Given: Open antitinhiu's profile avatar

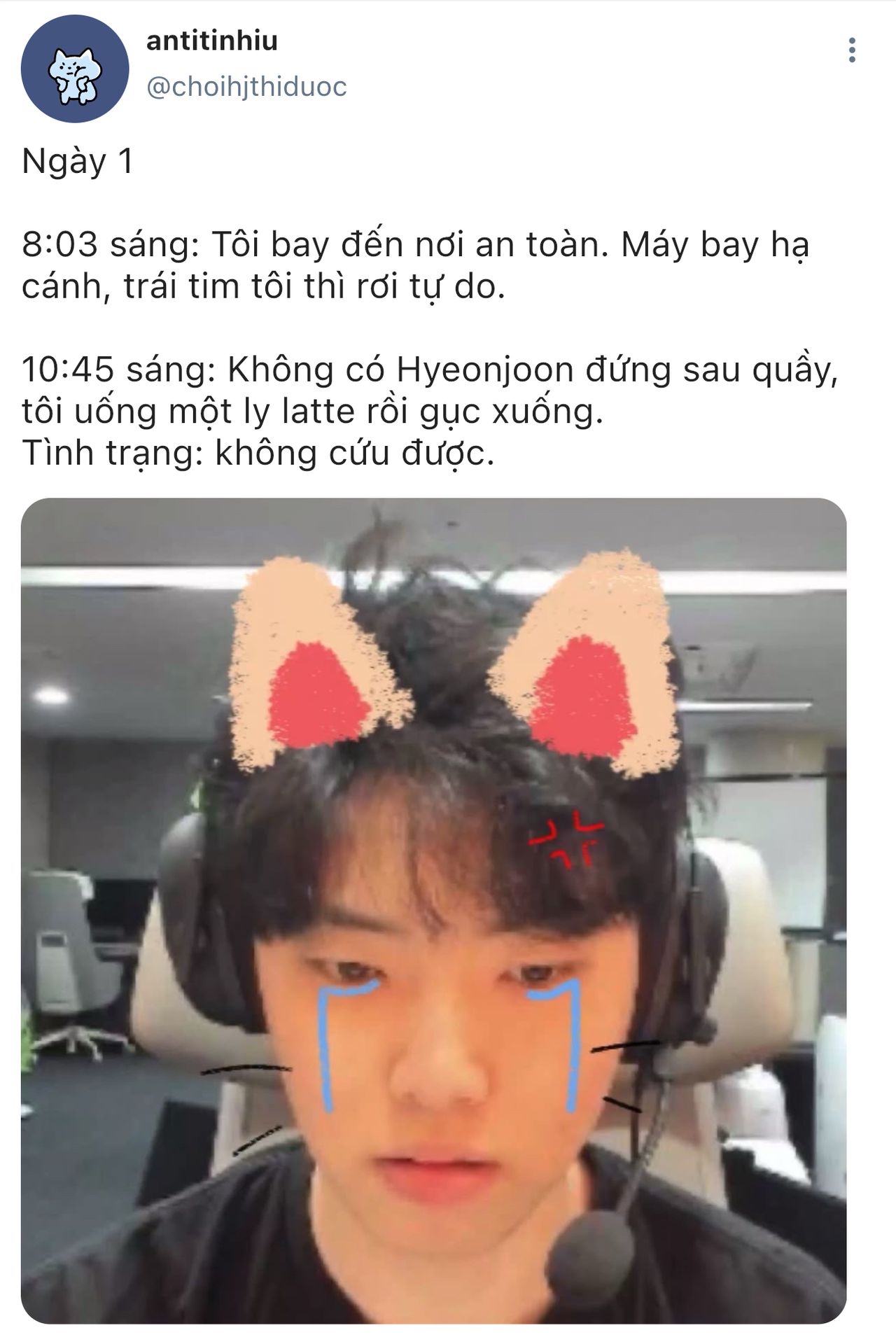Looking at the screenshot, I should (x=75, y=69).
